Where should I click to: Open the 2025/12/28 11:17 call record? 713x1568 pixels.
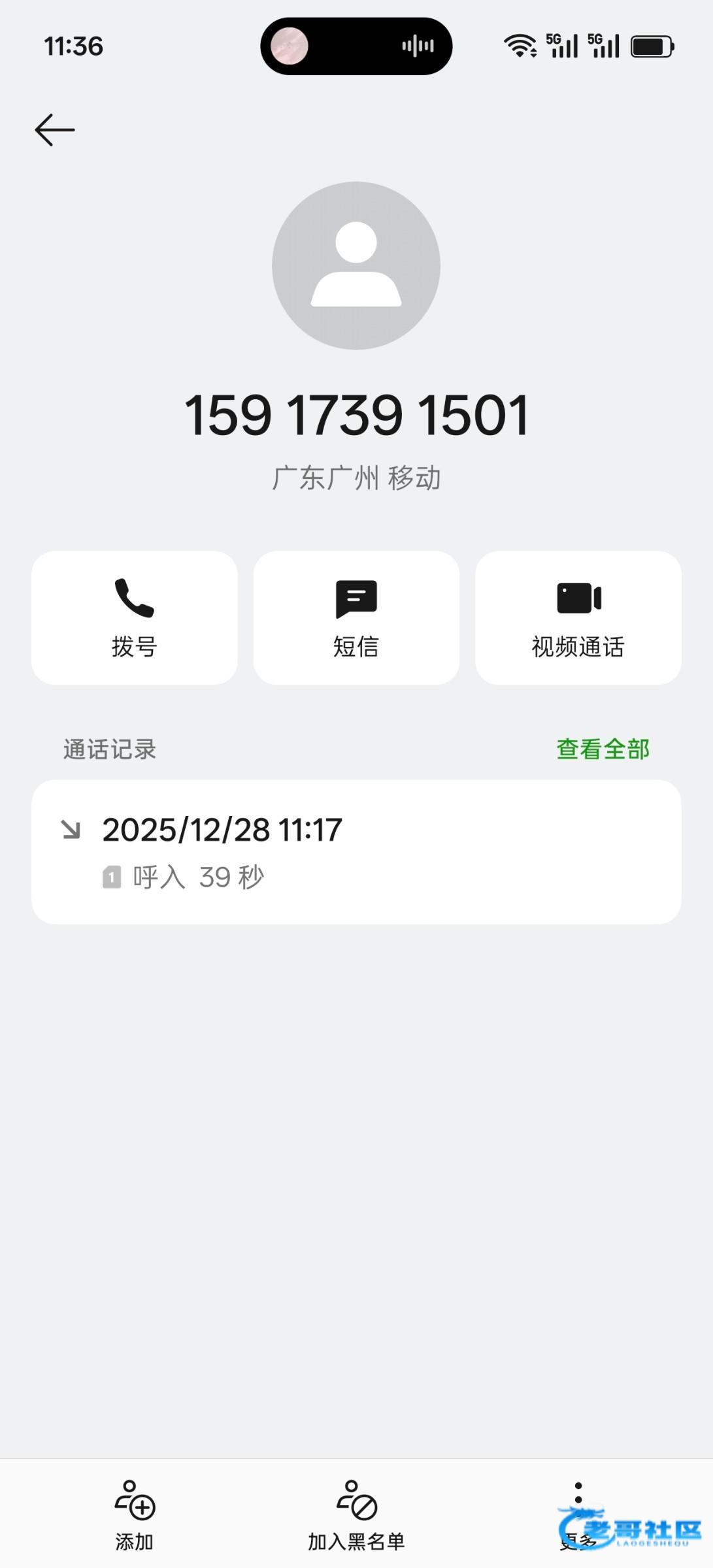tap(356, 851)
